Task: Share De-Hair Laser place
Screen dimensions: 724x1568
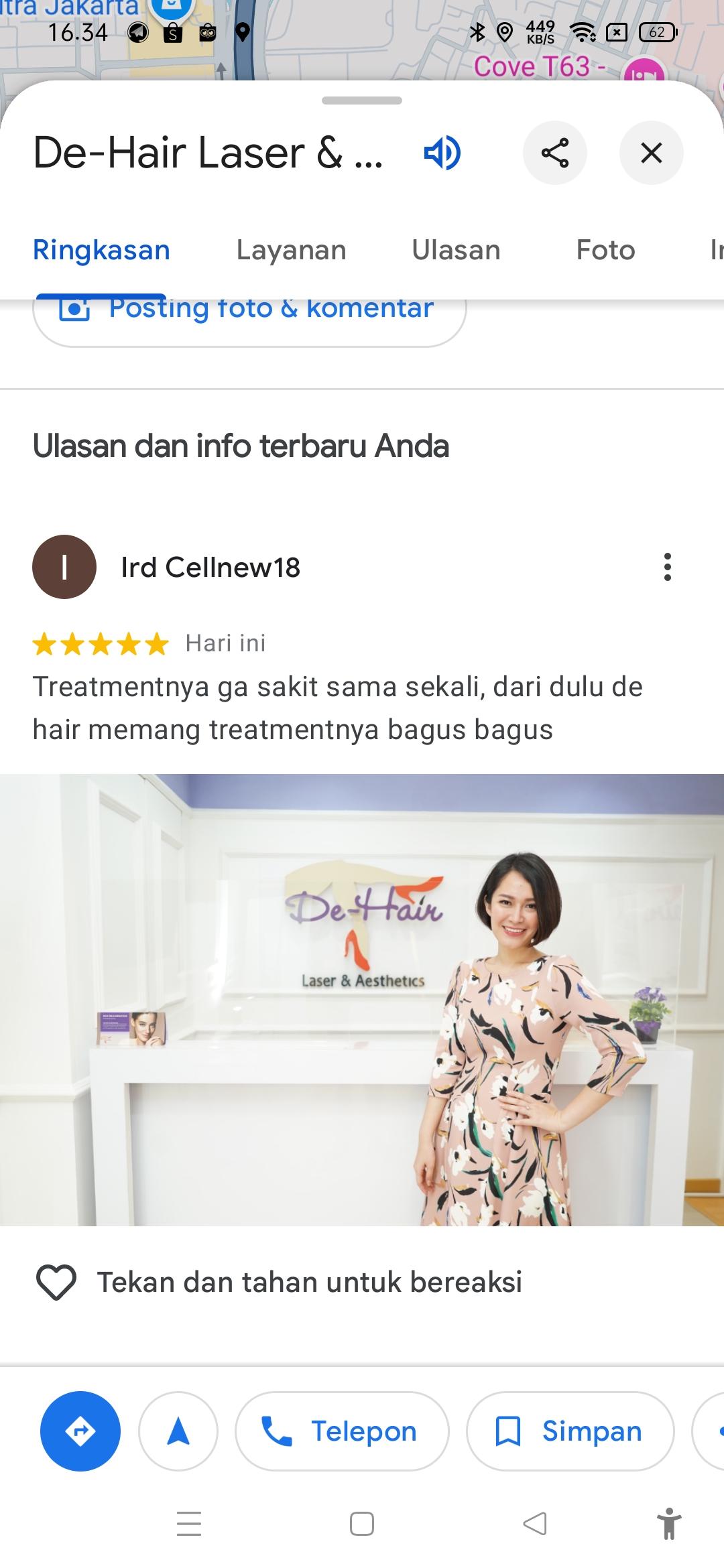Action: pyautogui.click(x=555, y=153)
